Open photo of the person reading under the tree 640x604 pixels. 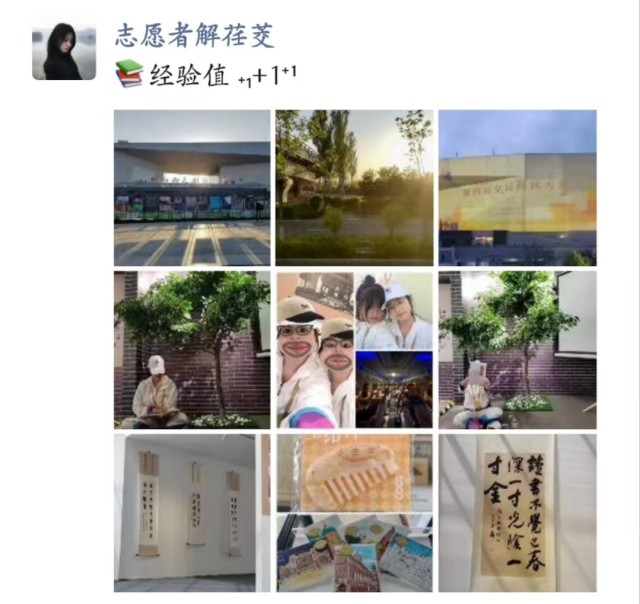coord(192,350)
